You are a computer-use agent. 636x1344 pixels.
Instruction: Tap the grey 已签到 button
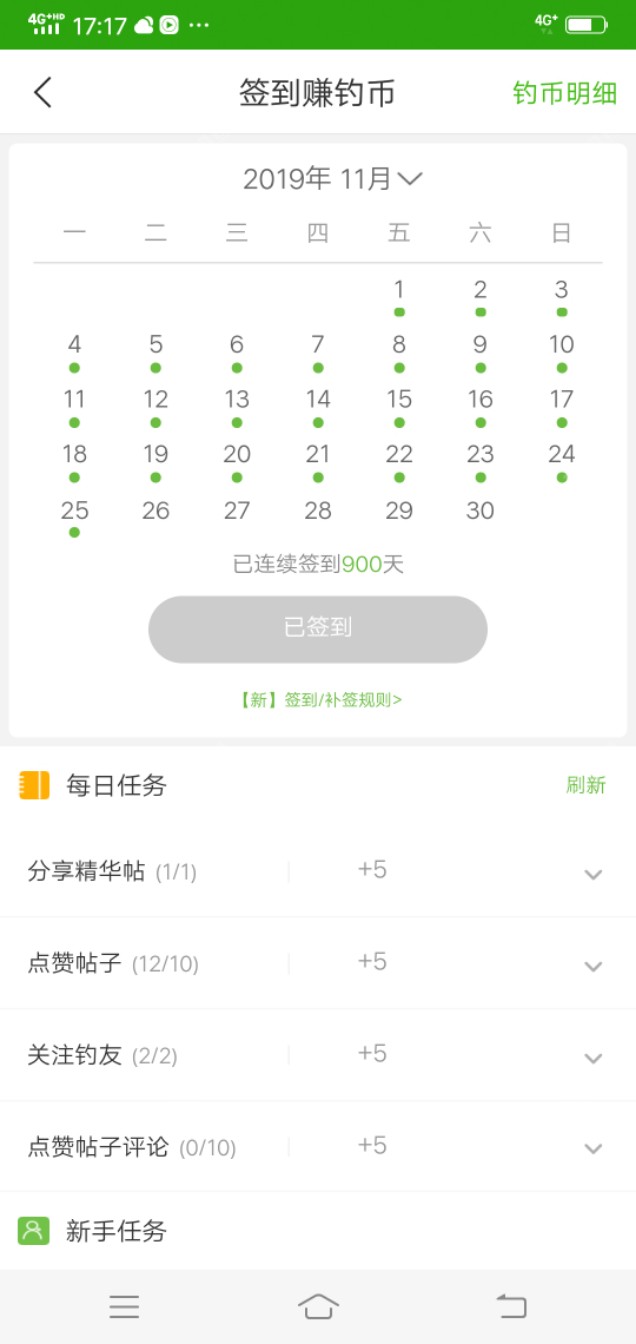[x=318, y=629]
